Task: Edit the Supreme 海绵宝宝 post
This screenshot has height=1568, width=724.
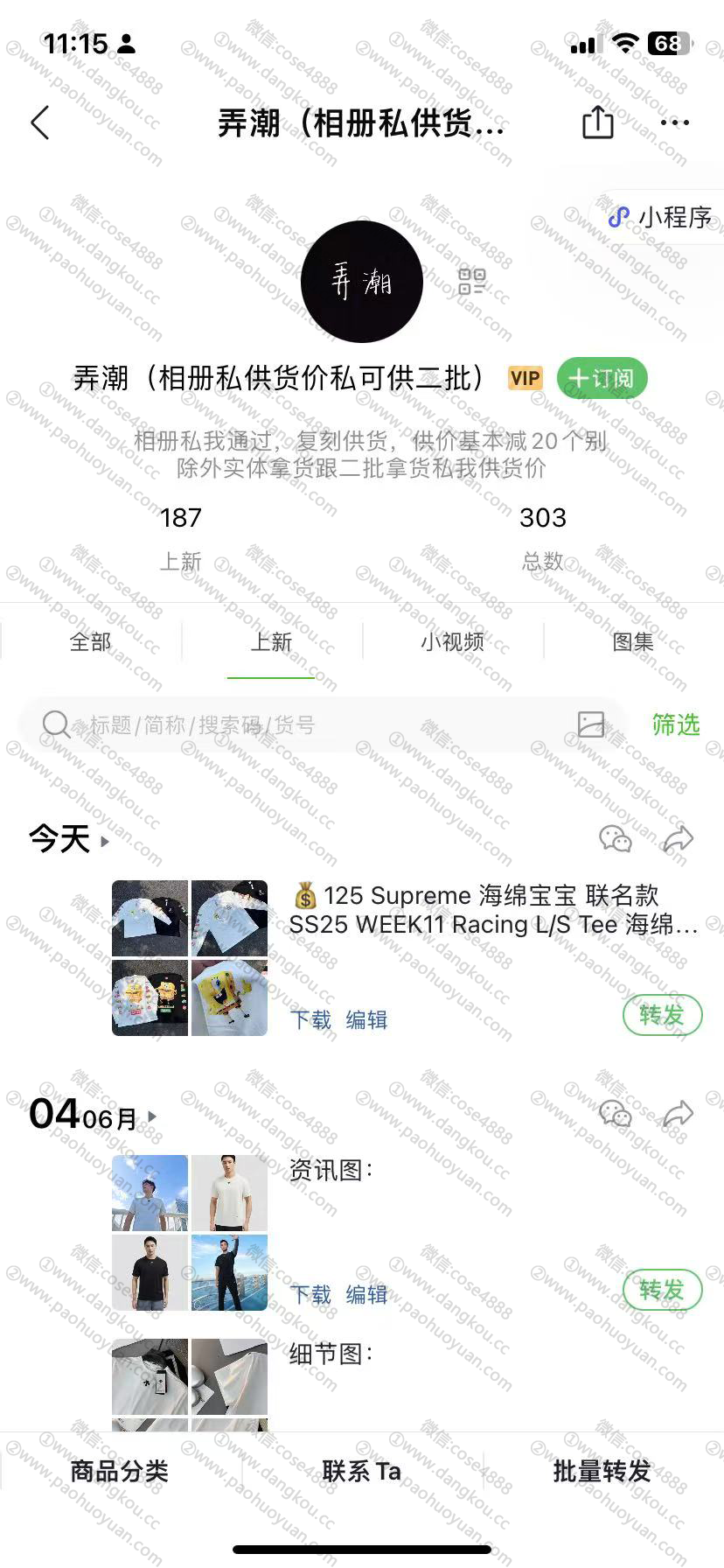Action: click(366, 1020)
